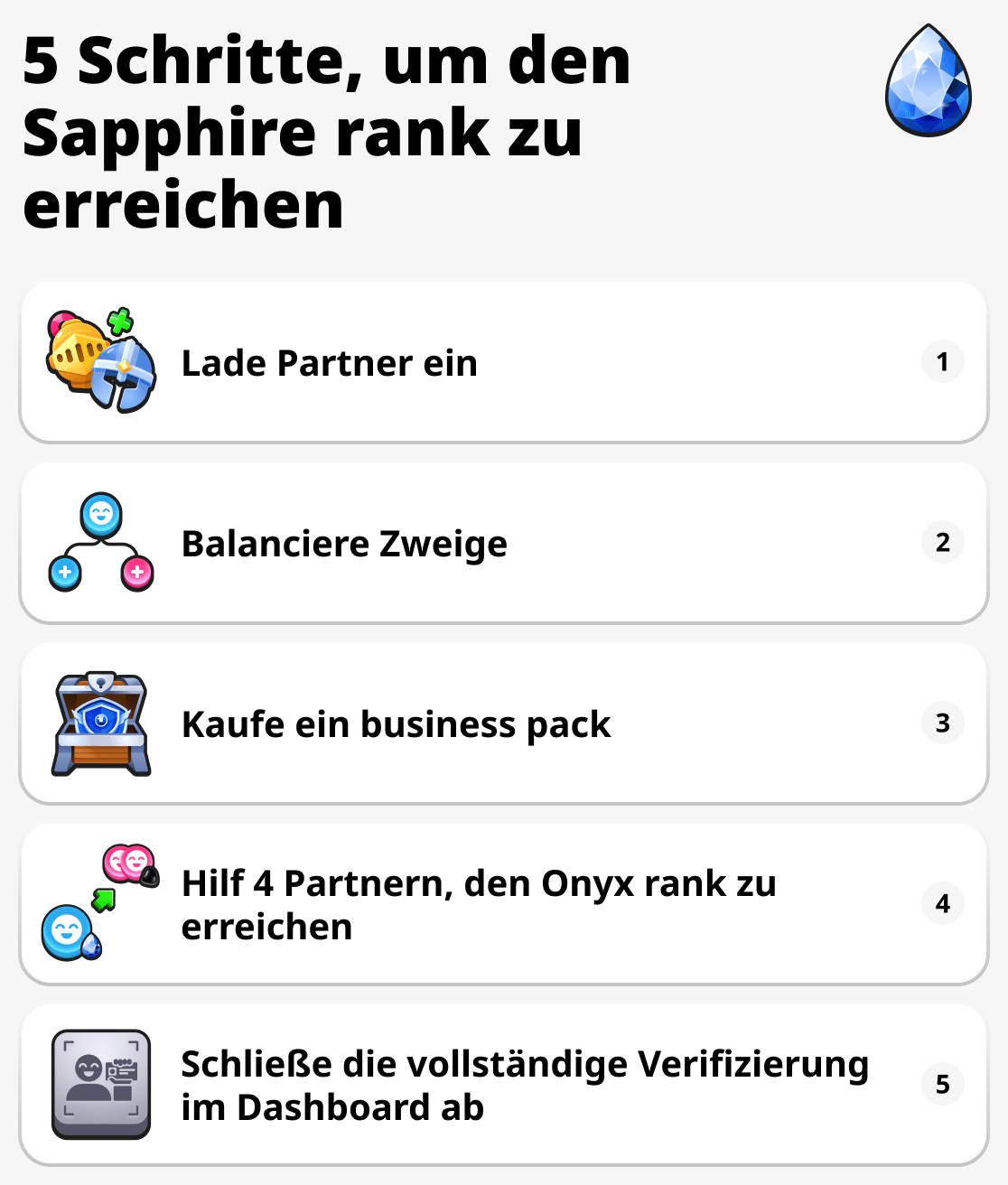Open the Balanciere Zweige card
This screenshot has height=1185, width=1008.
(x=504, y=542)
